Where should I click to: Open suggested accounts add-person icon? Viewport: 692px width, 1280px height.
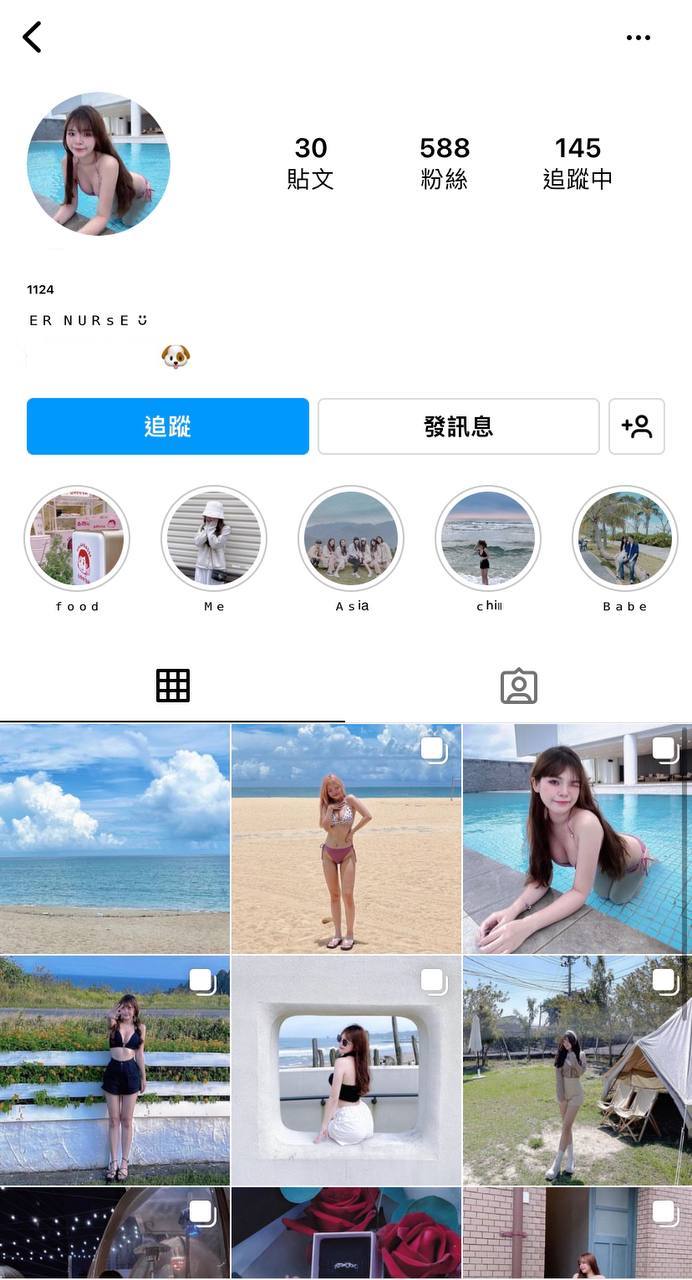(636, 426)
